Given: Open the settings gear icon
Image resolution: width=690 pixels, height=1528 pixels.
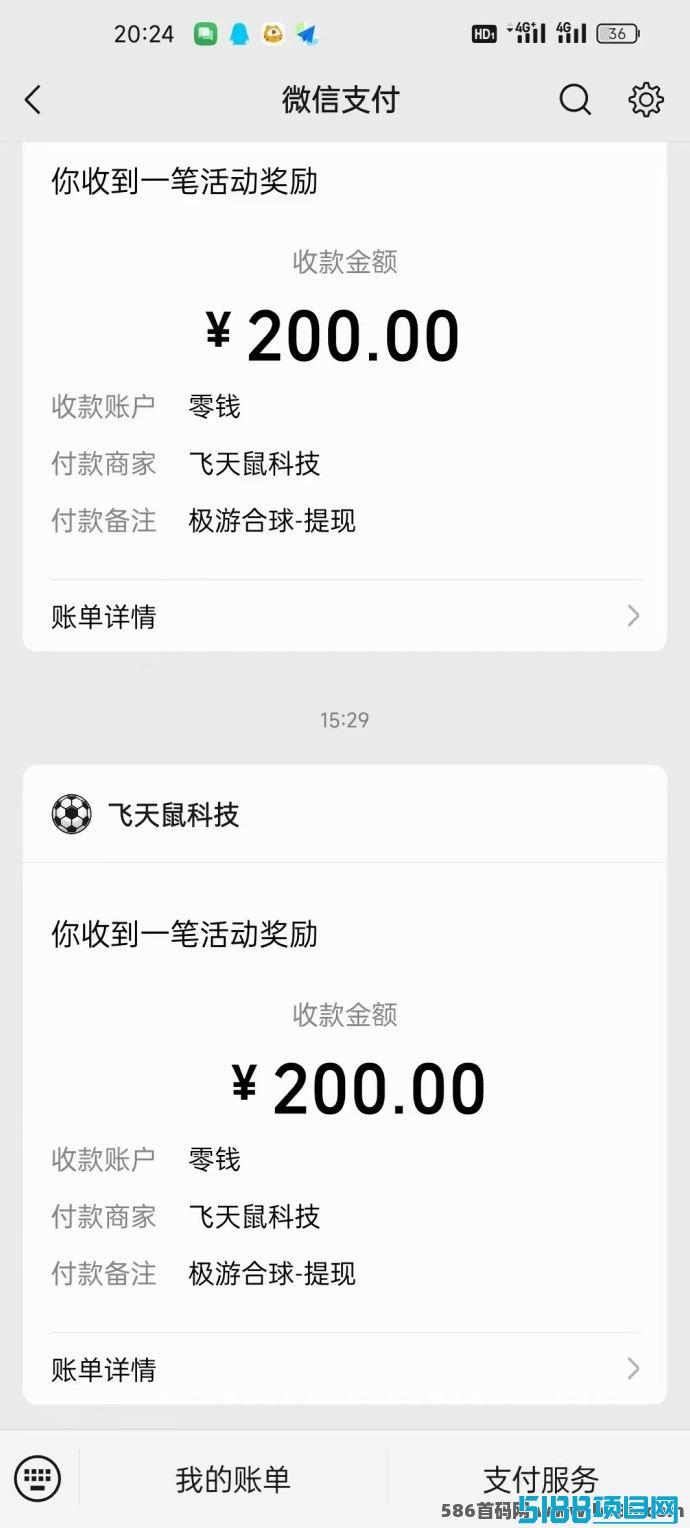Looking at the screenshot, I should (646, 100).
